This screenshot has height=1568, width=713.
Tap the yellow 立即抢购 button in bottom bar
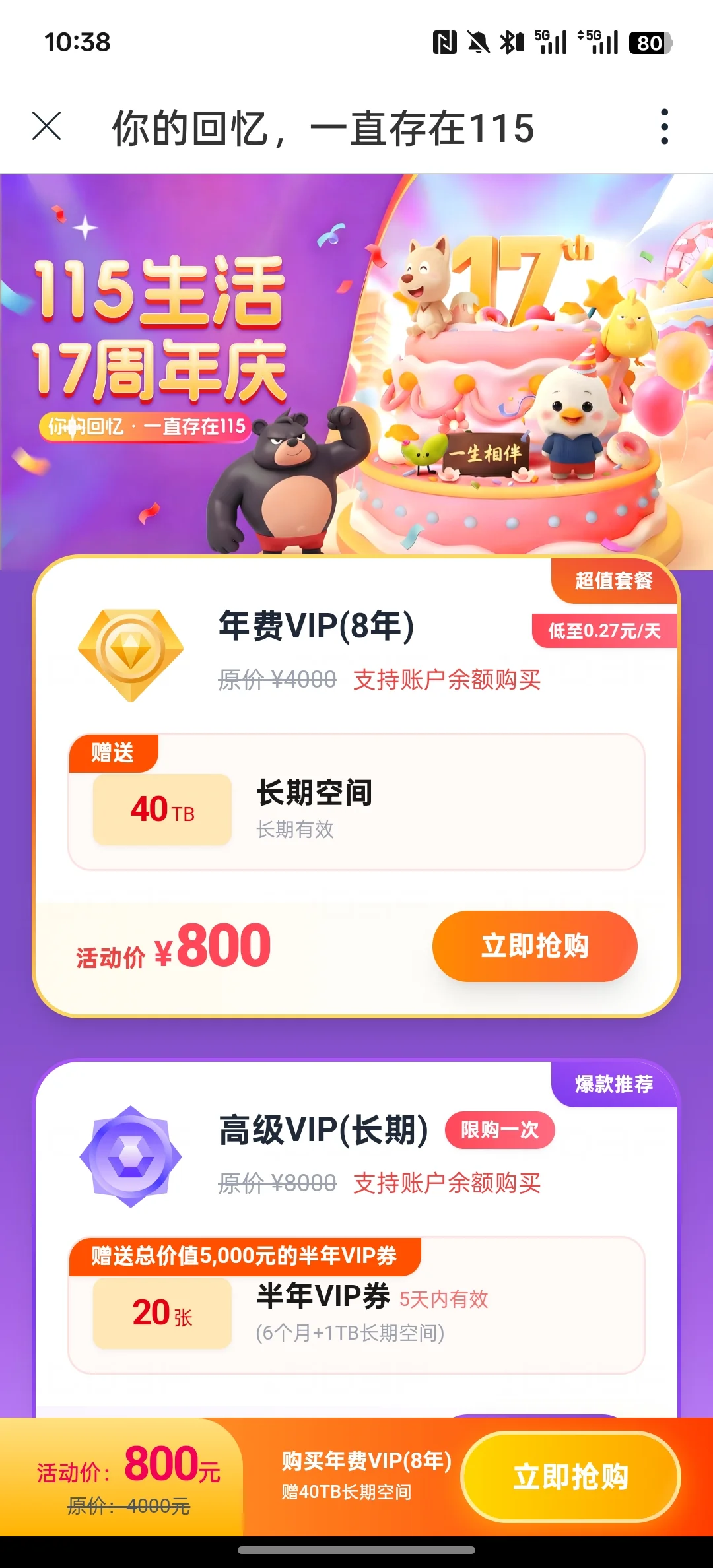pyautogui.click(x=570, y=1477)
